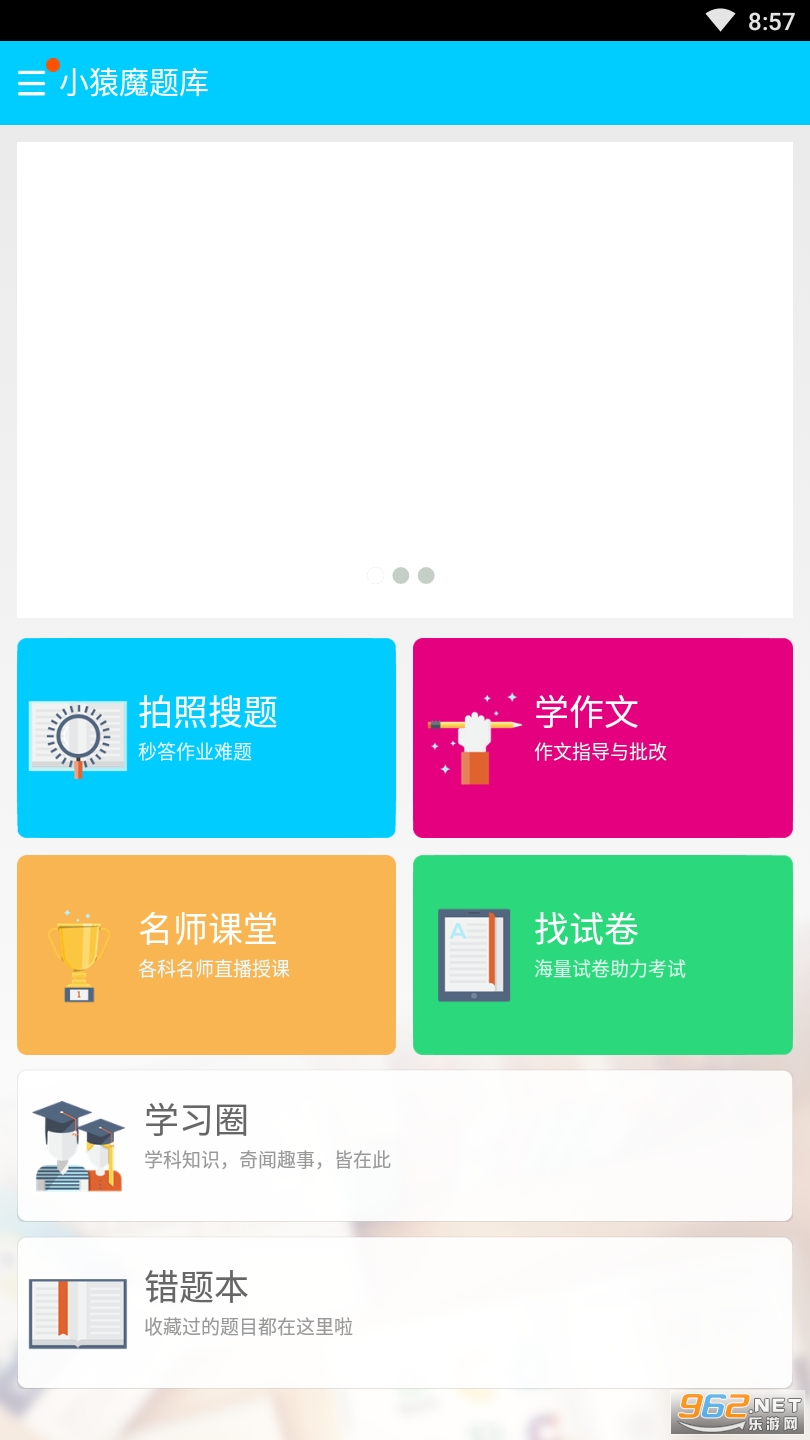This screenshot has height=1440, width=810.
Task: Open the 错题本 mistake notebook
Action: [404, 1312]
